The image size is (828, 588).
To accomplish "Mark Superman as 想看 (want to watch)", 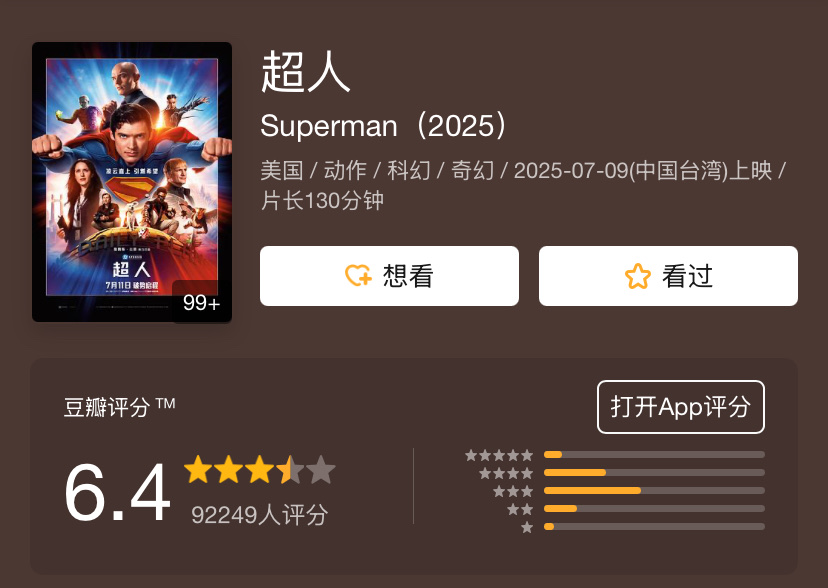I will [x=389, y=276].
